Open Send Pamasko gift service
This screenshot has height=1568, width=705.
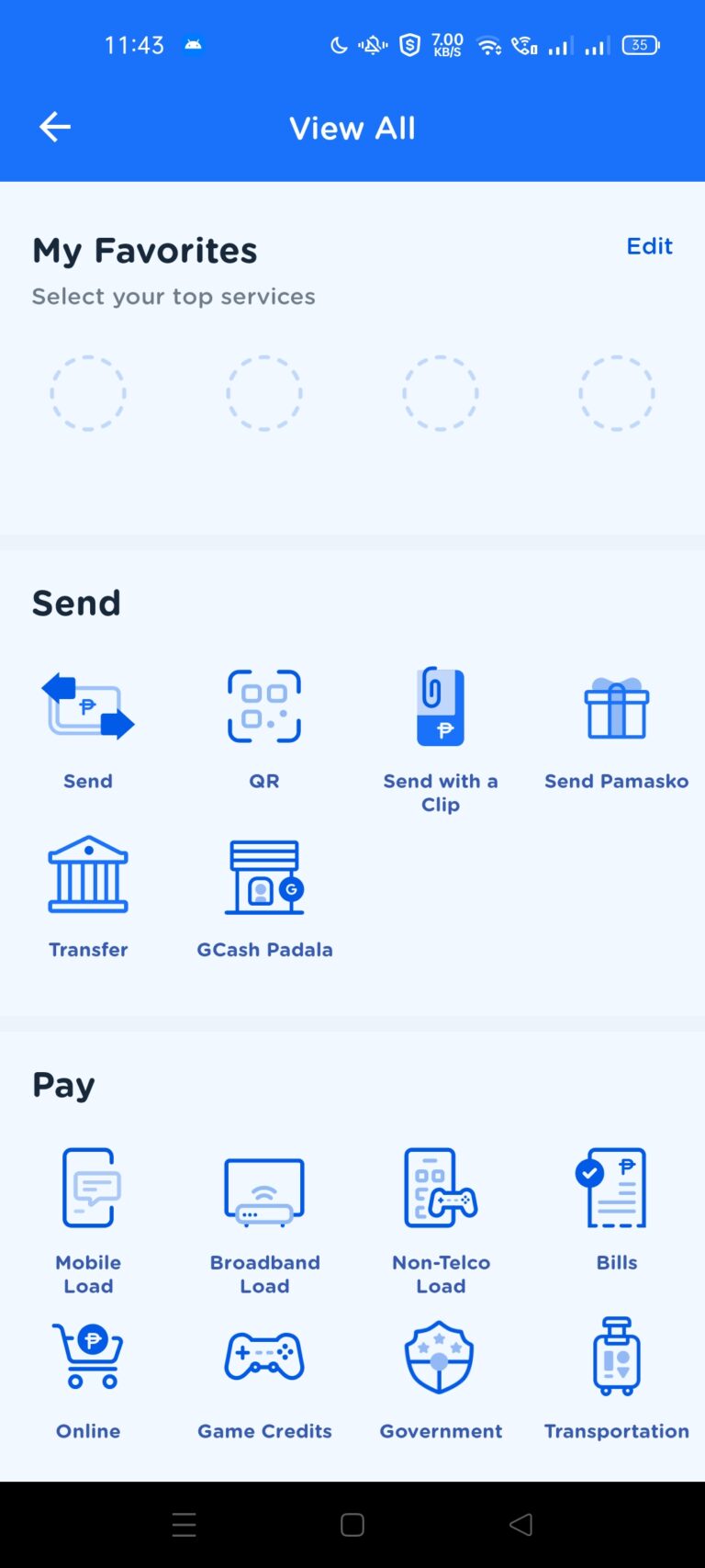tap(616, 726)
